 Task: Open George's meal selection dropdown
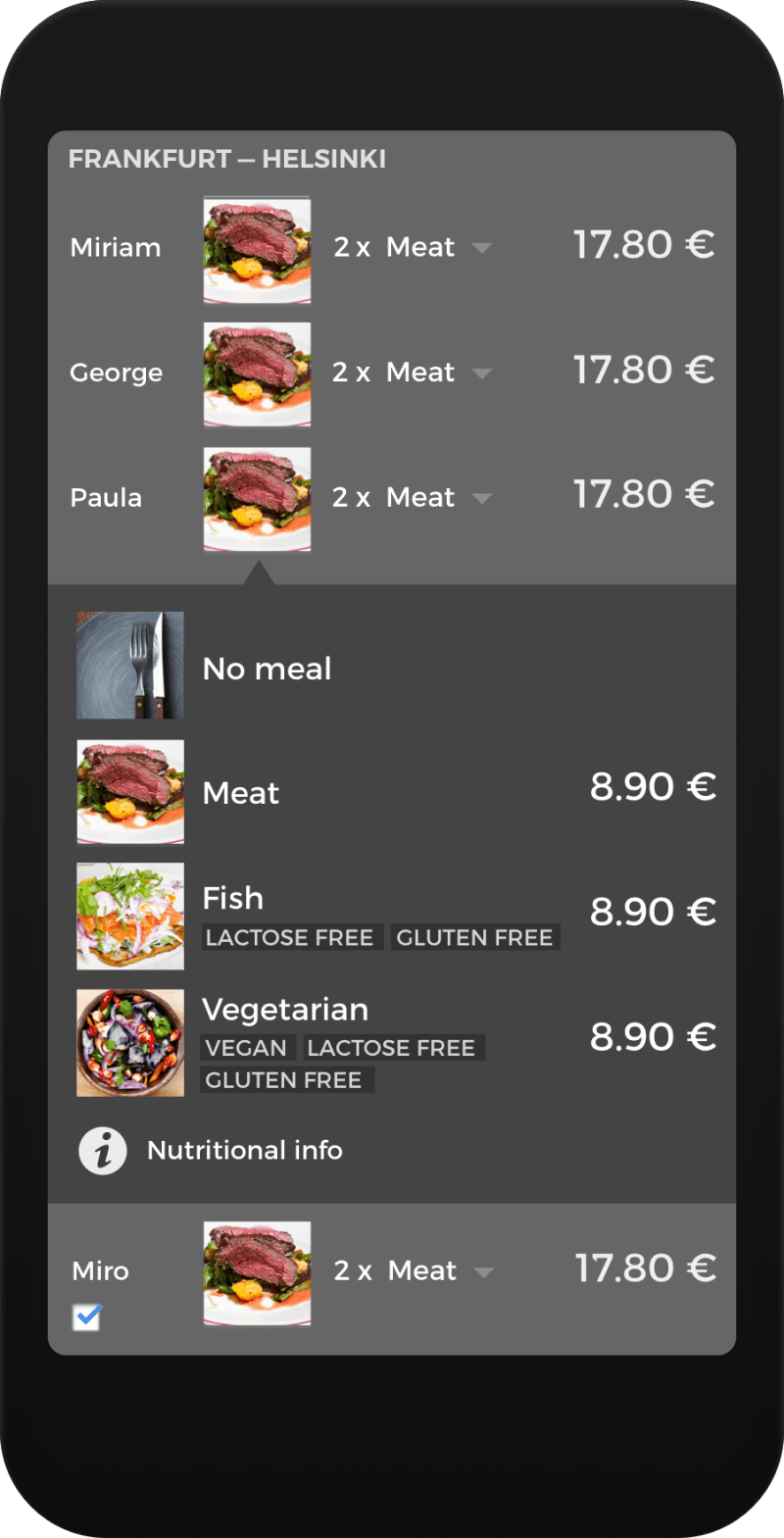[481, 372]
